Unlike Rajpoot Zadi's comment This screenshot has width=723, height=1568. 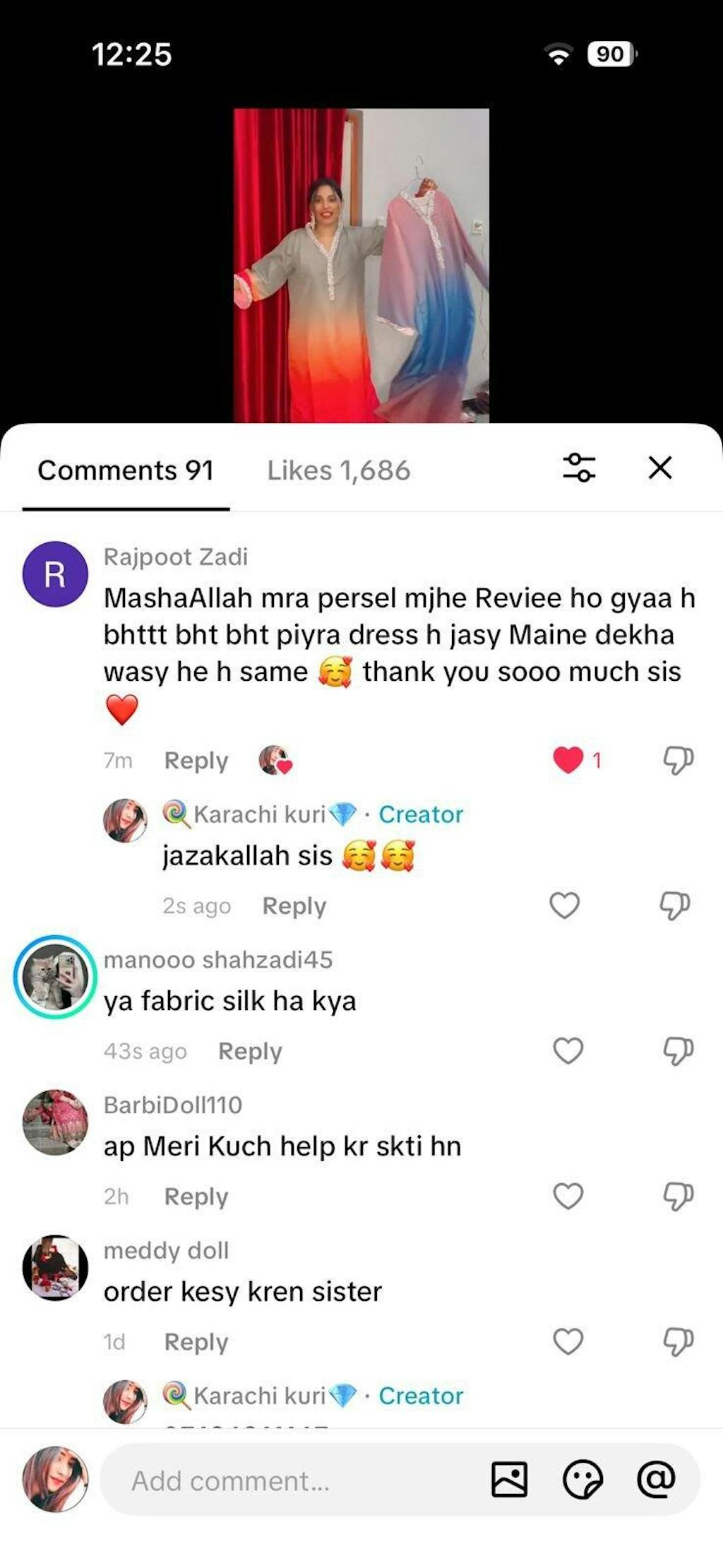(568, 760)
